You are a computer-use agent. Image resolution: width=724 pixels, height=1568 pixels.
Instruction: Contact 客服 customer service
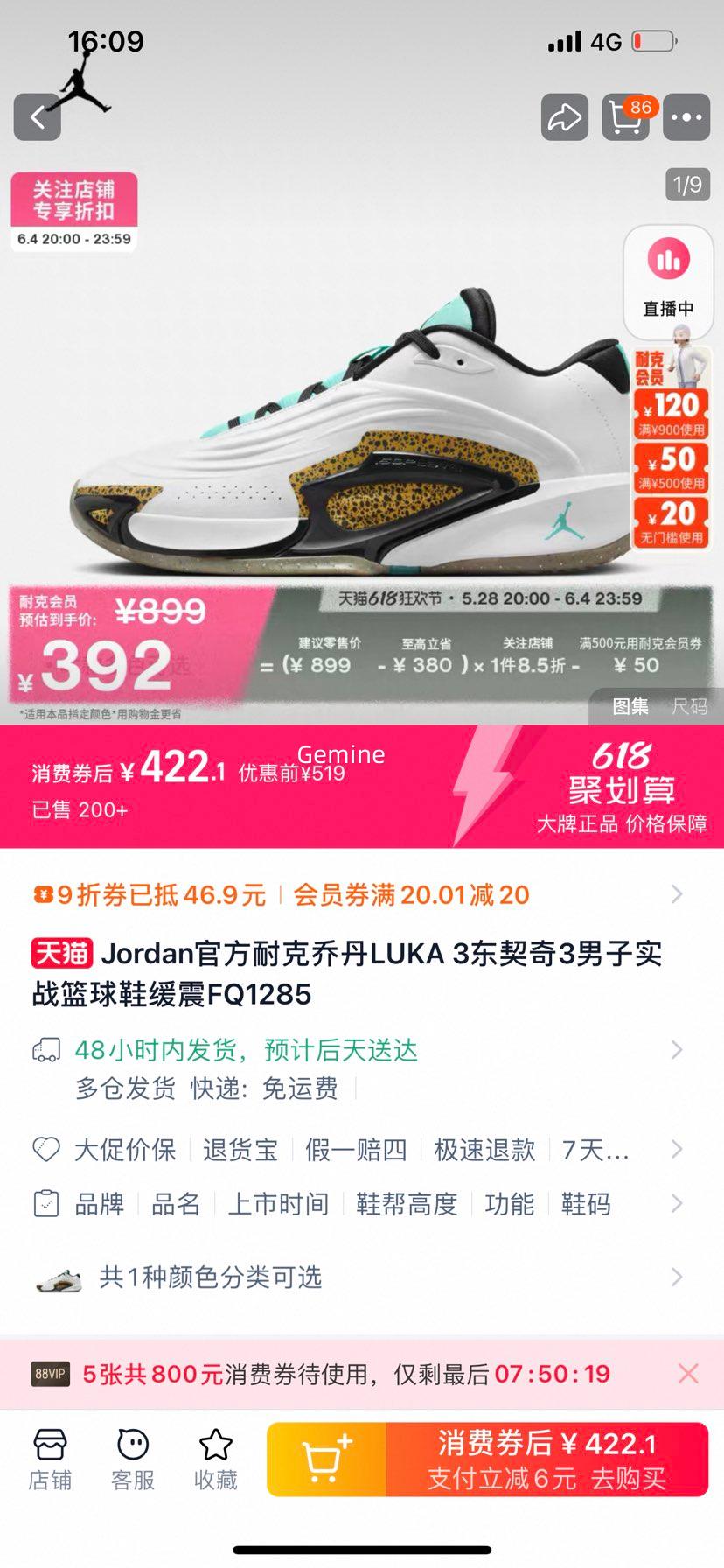[133, 1459]
